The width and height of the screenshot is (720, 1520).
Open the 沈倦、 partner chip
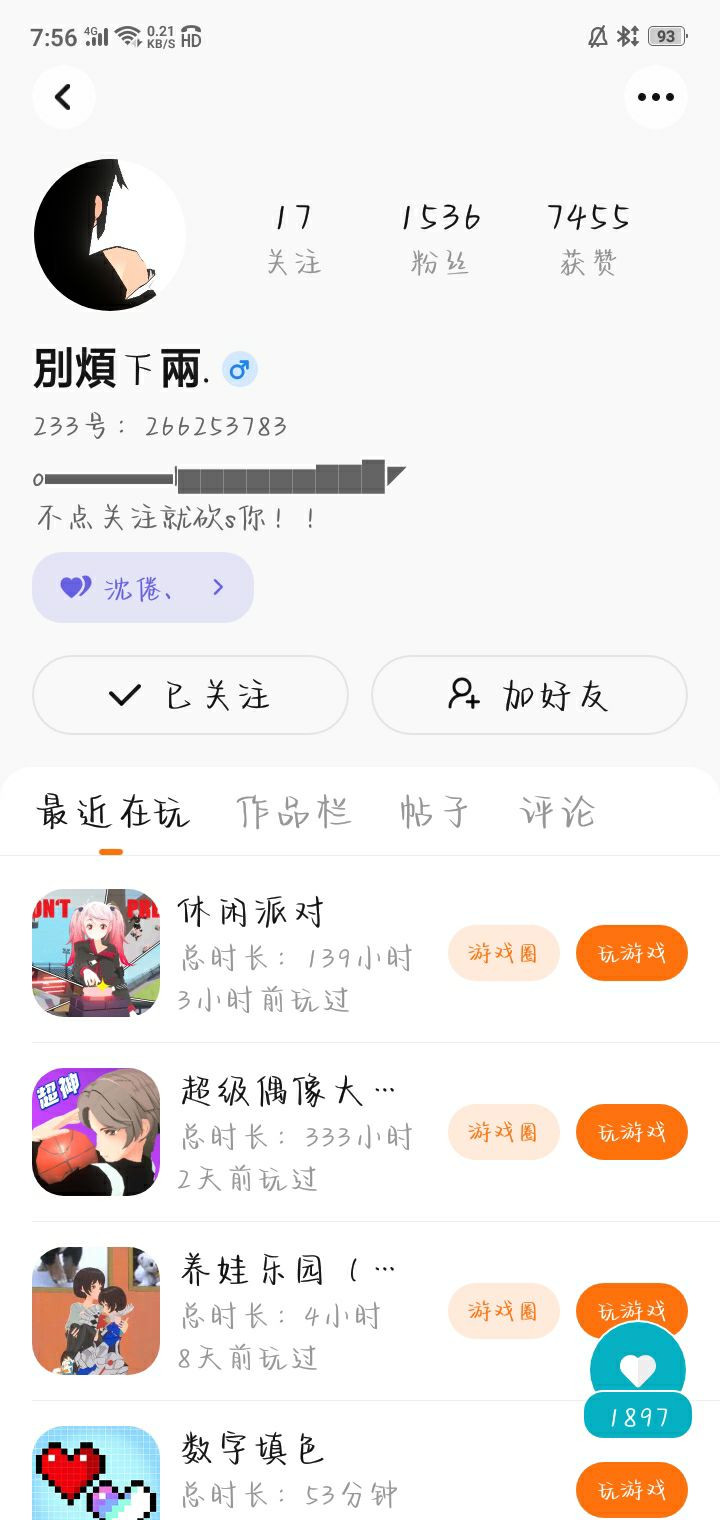143,588
